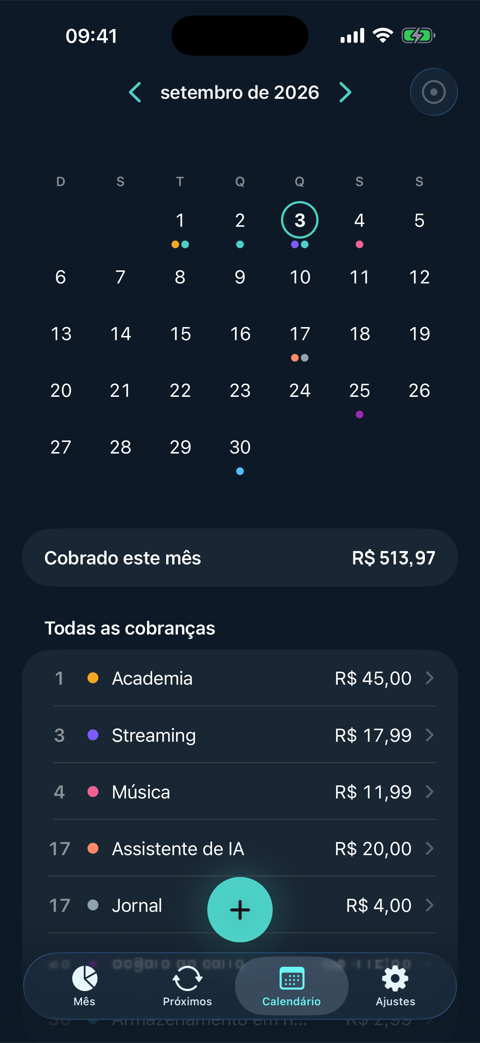
Task: Switch to the Próximos tab
Action: (187, 986)
